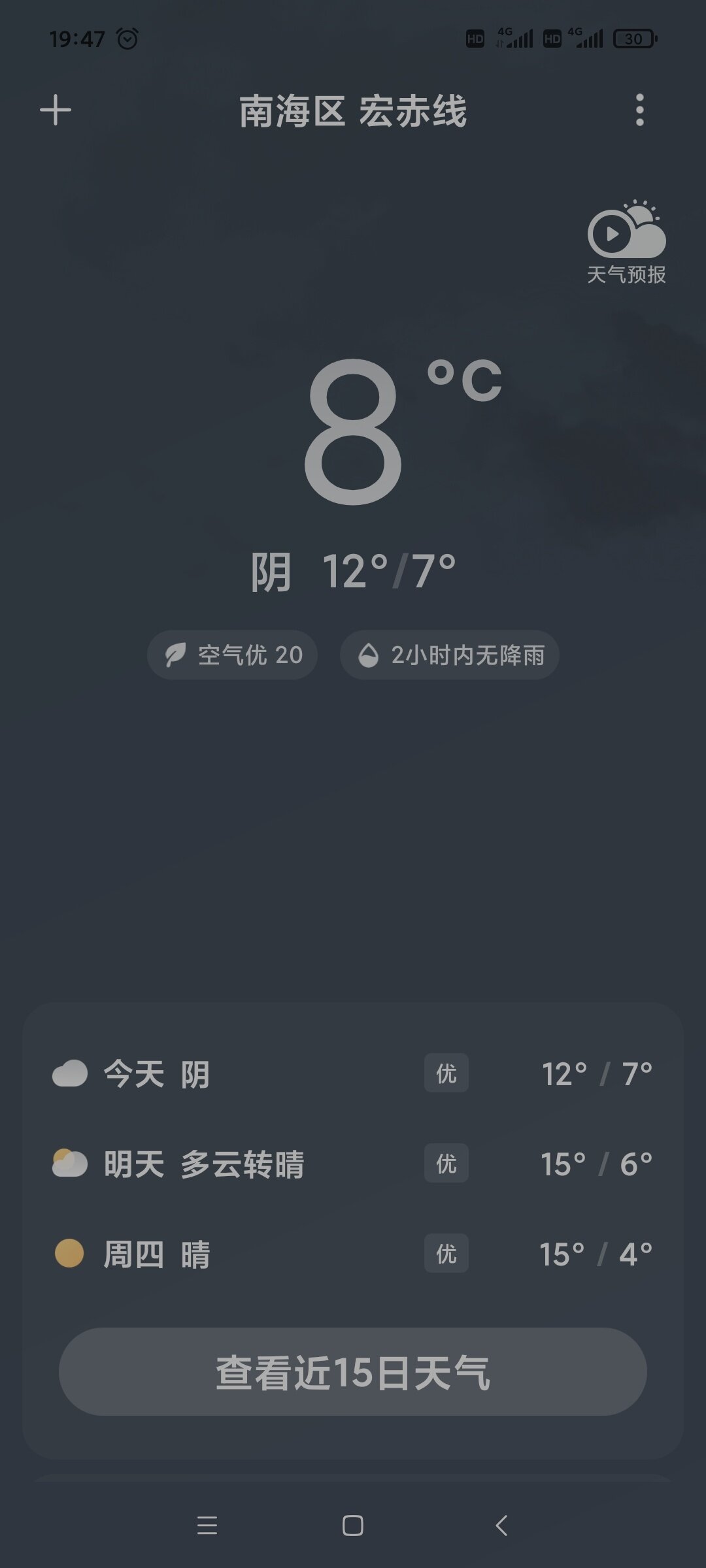Add a new city with the plus icon
Image resolution: width=706 pixels, height=1568 pixels.
[x=56, y=110]
